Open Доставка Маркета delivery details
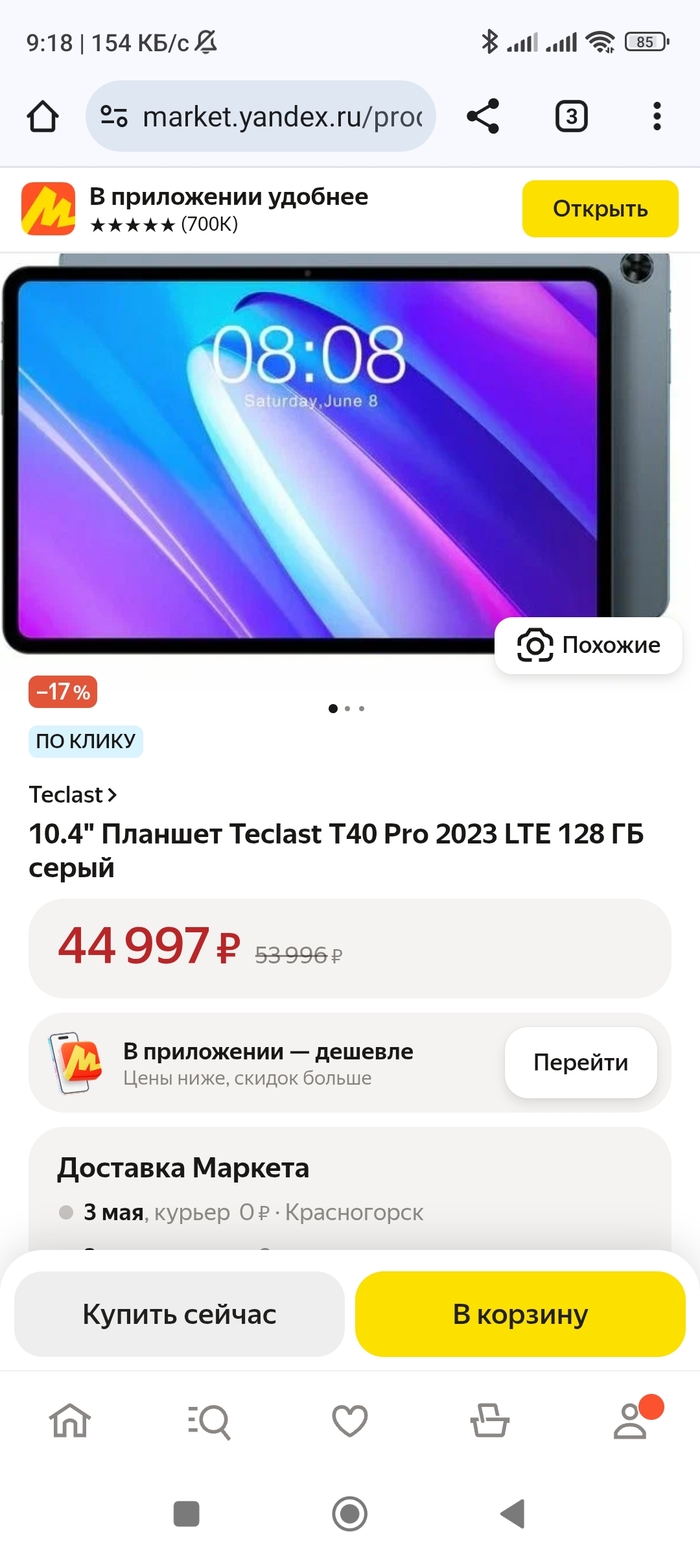This screenshot has width=700, height=1556. 183,1168
